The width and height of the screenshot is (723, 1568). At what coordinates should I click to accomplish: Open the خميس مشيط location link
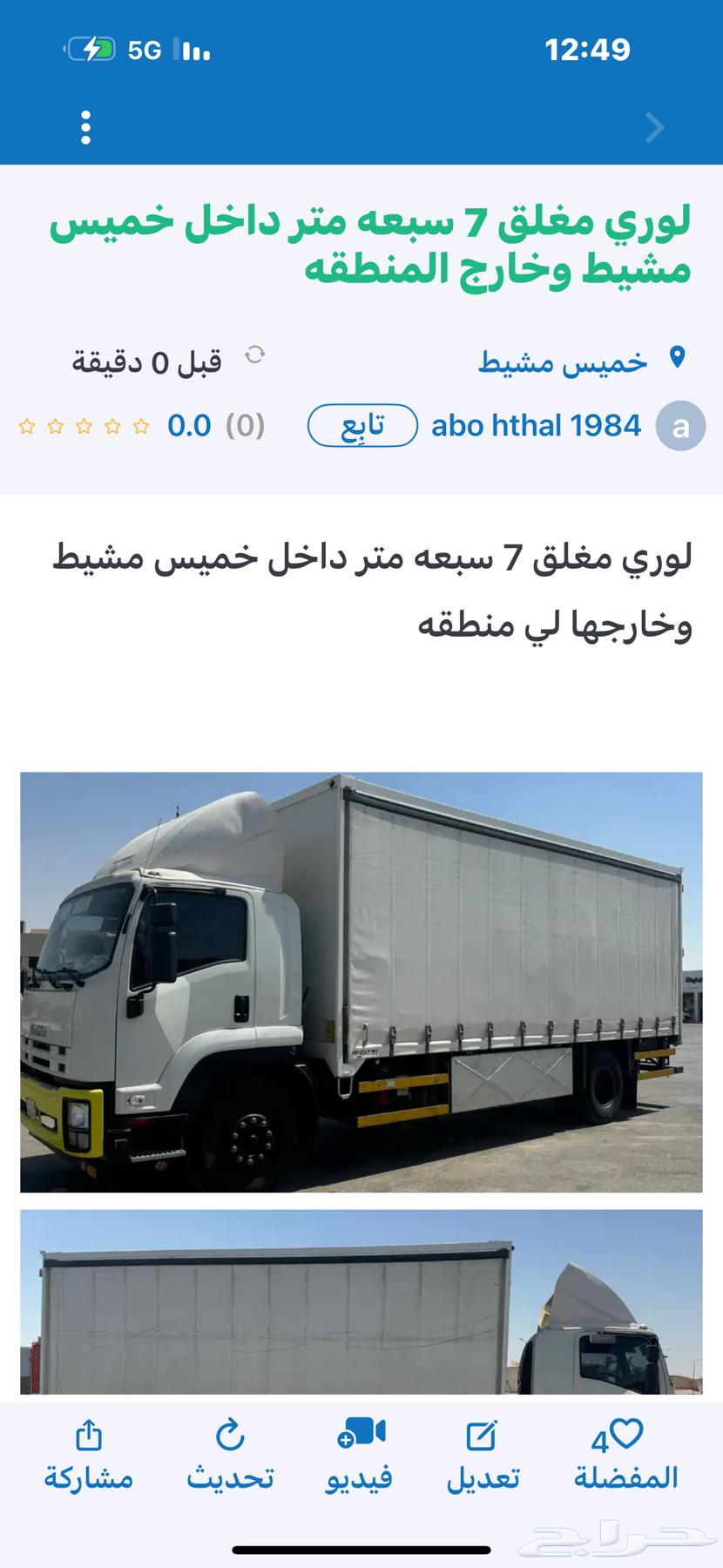[563, 361]
